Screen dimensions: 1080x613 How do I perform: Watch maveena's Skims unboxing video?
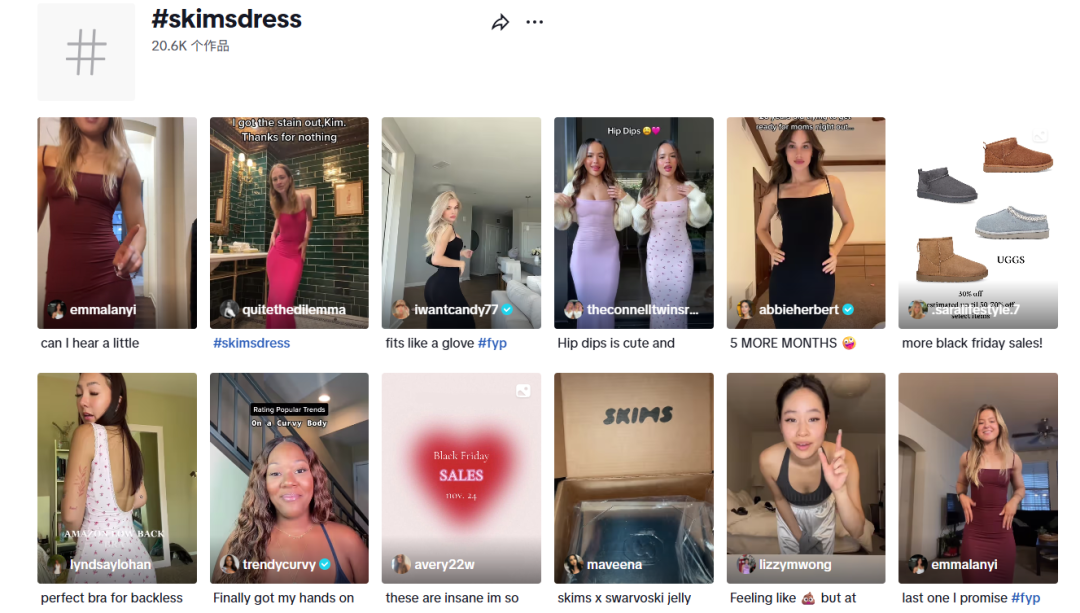tap(633, 478)
